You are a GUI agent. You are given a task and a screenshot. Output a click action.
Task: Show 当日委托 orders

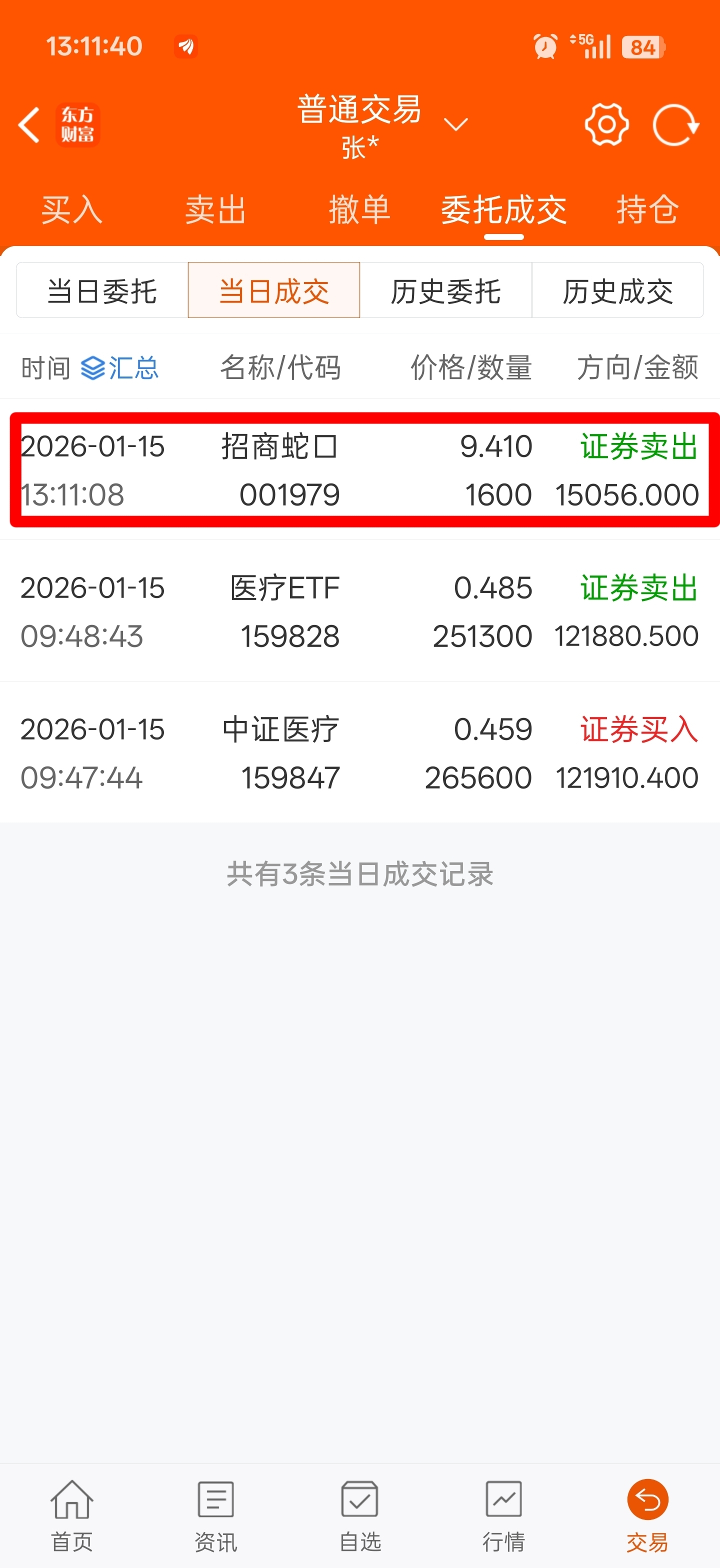pyautogui.click(x=102, y=291)
